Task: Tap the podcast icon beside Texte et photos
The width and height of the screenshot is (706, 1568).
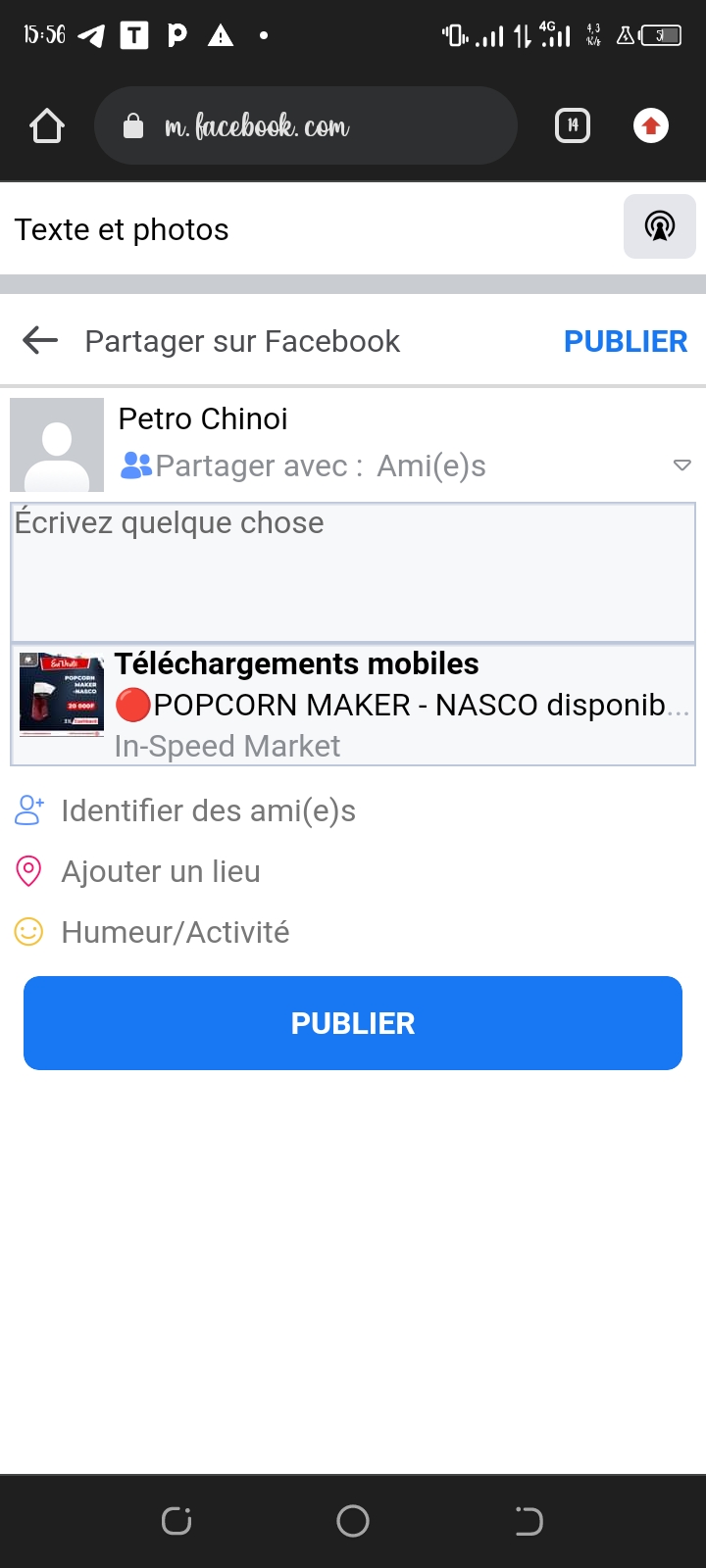Action: [659, 226]
